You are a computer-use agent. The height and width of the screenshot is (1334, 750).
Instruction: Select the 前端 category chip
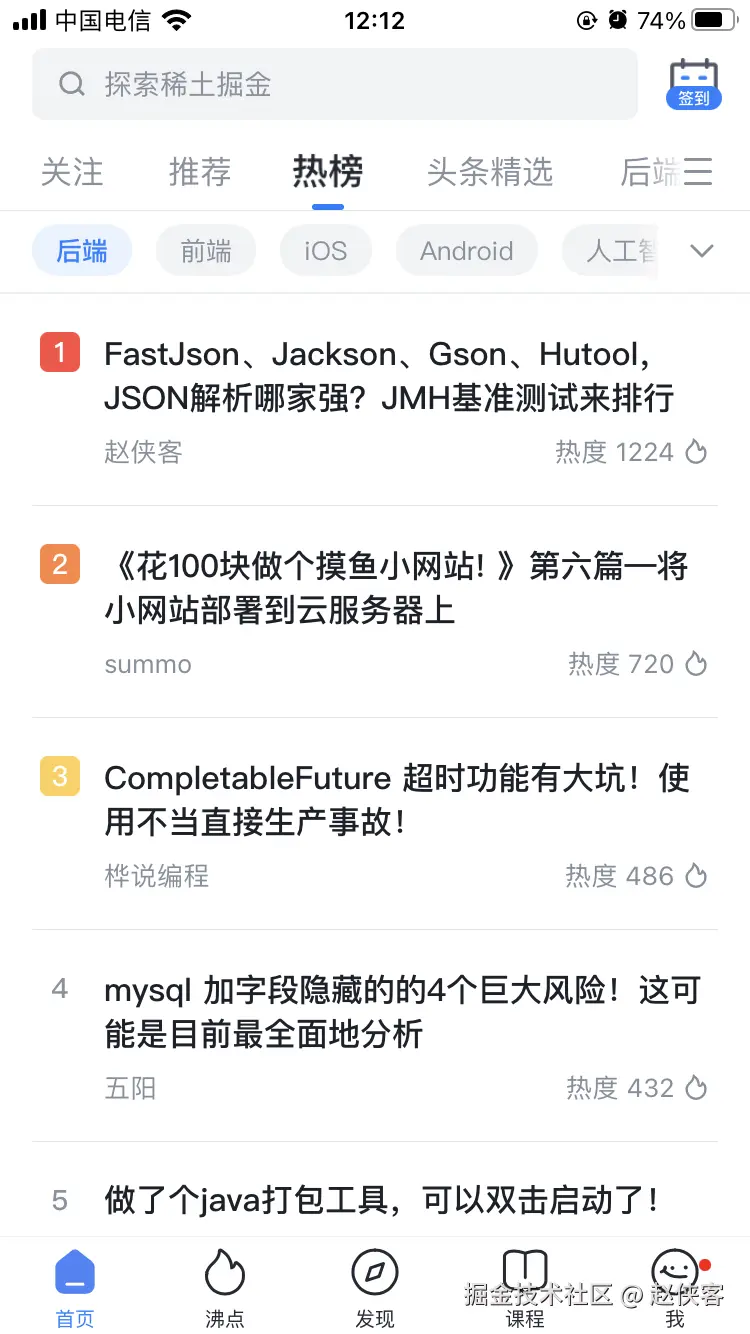[205, 251]
